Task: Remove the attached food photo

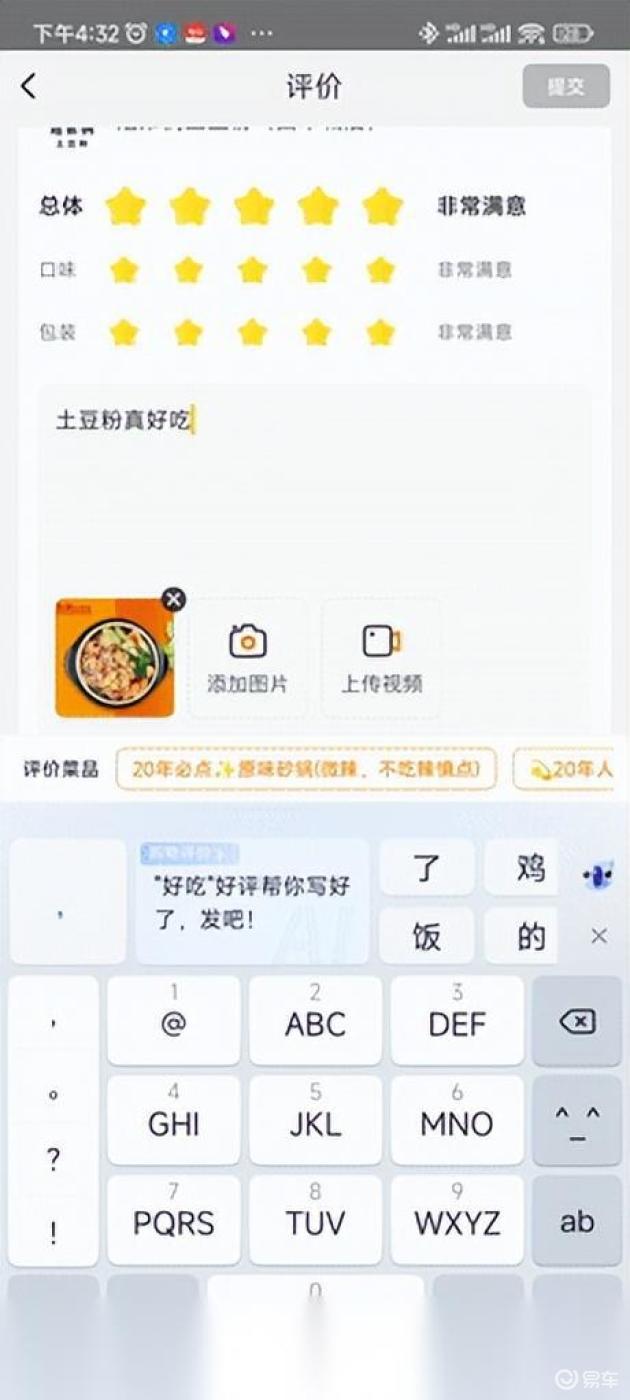Action: tap(174, 599)
